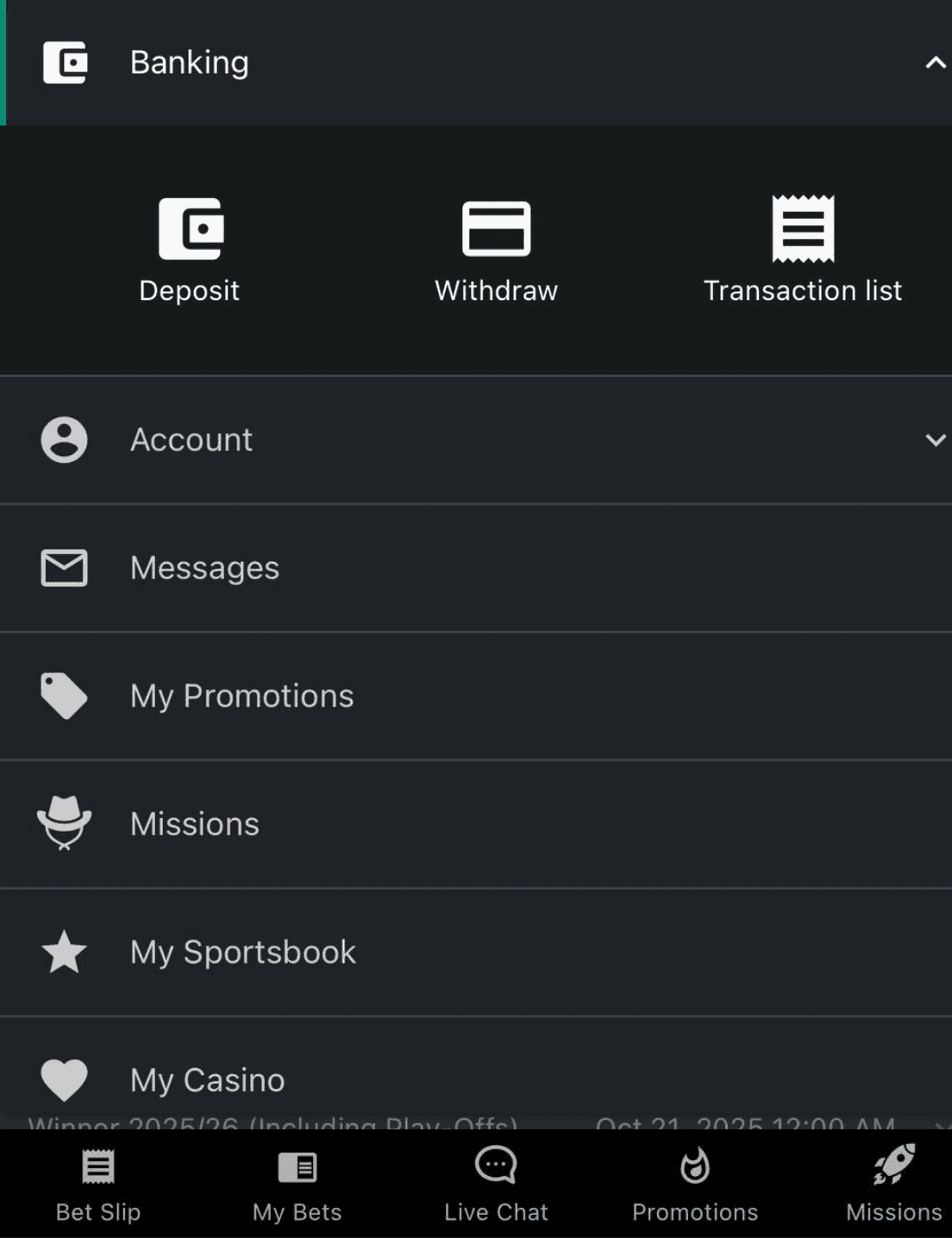The width and height of the screenshot is (952, 1238).
Task: Click the Promotions flame icon
Action: click(x=694, y=1167)
